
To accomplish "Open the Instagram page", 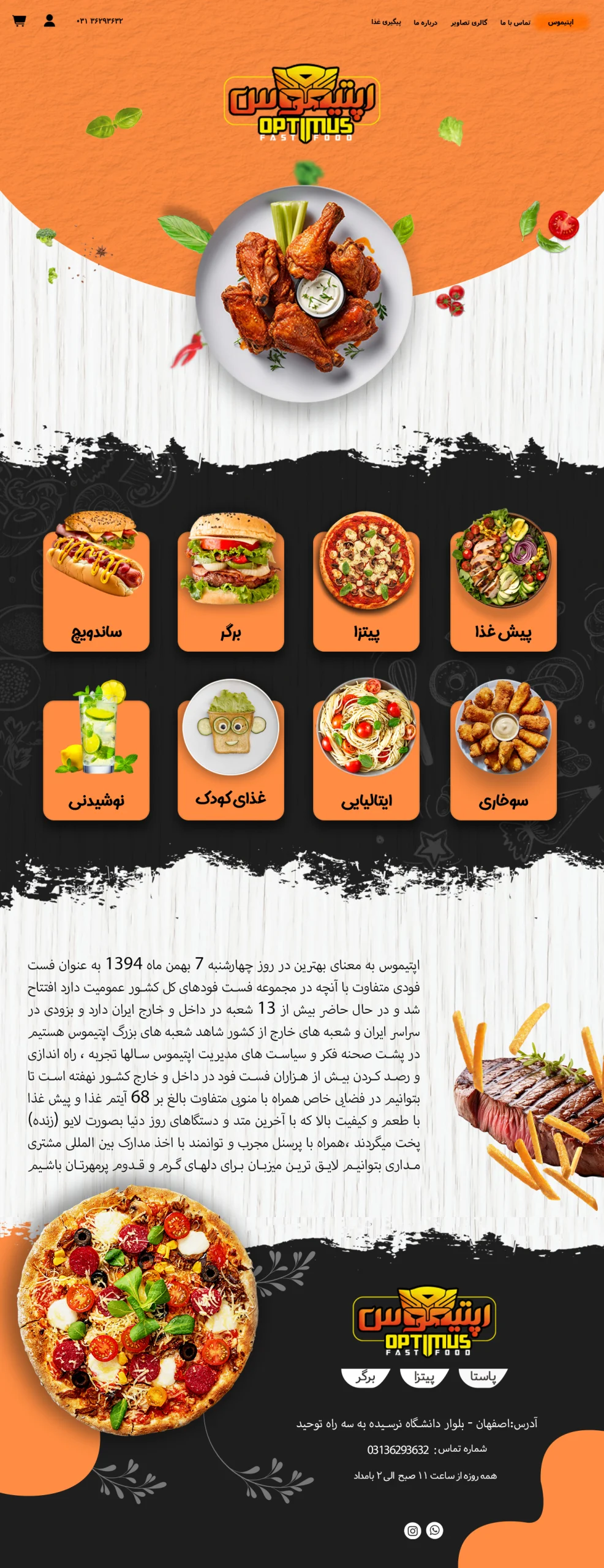I will (413, 1531).
